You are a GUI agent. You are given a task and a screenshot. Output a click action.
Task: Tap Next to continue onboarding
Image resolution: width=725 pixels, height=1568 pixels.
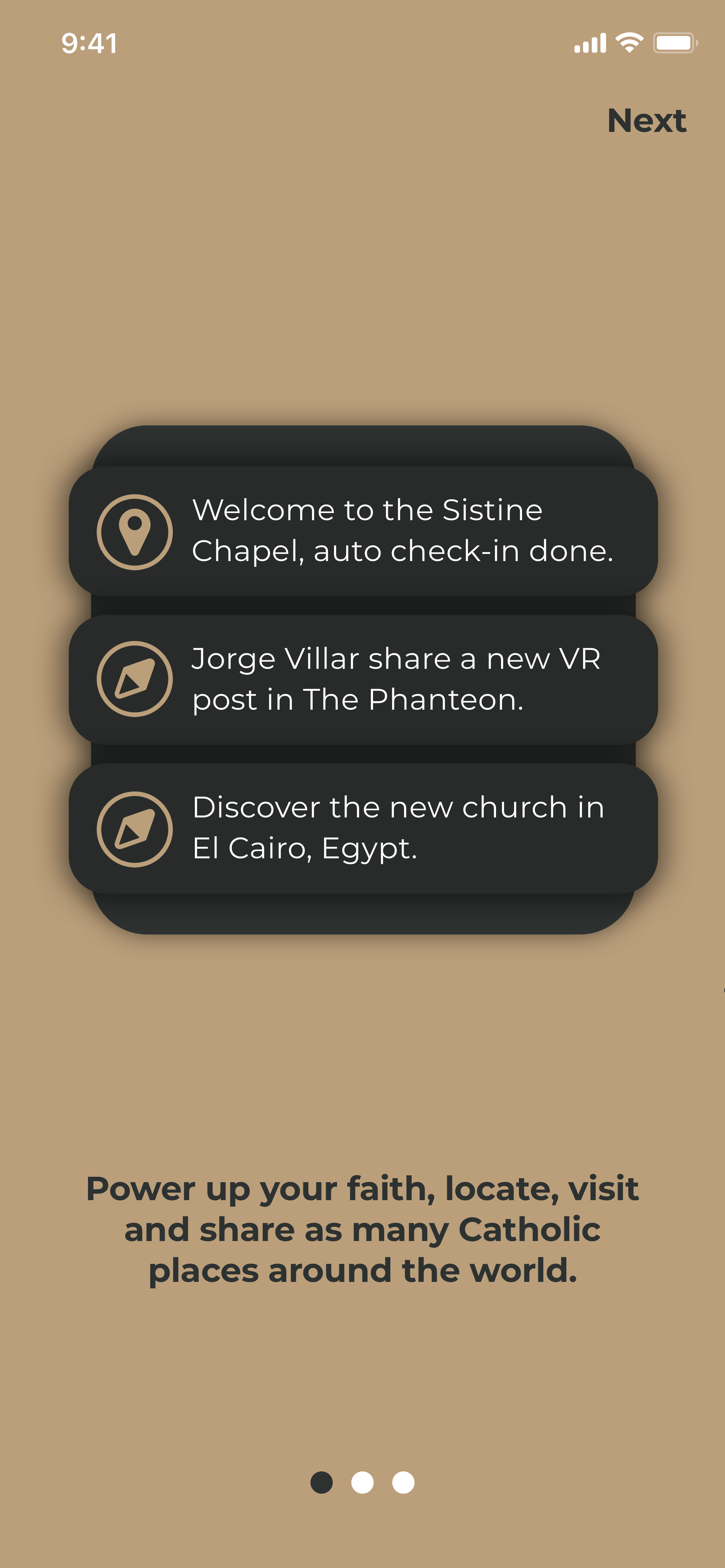click(646, 120)
